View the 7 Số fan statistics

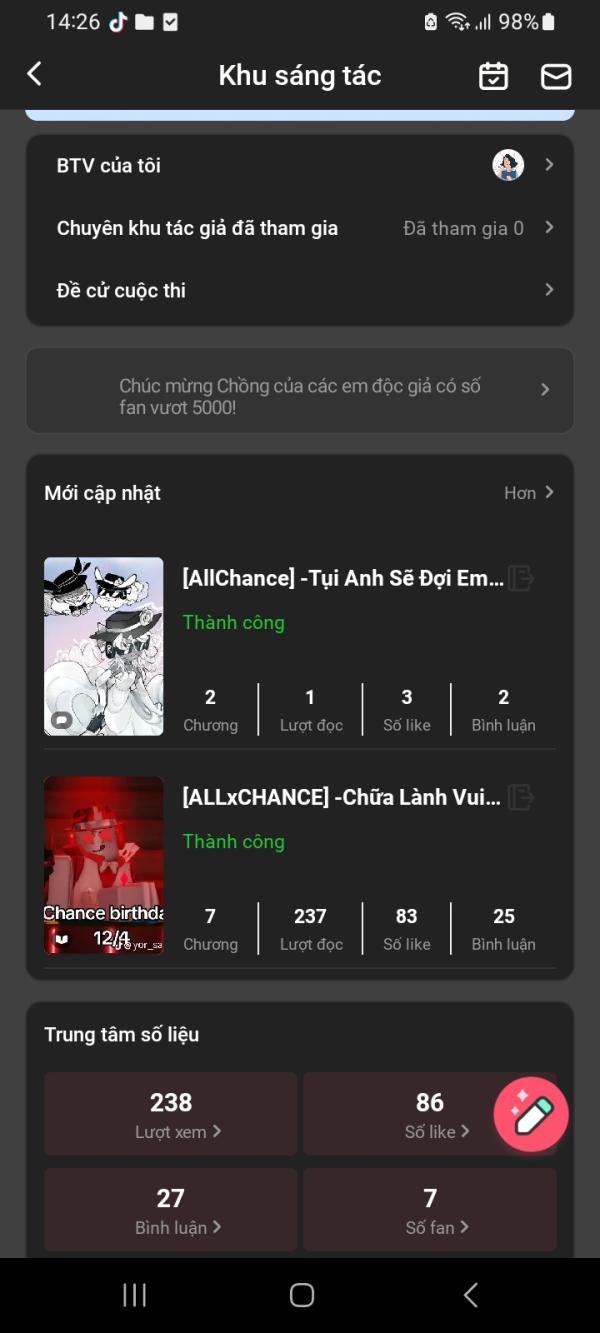430,1209
